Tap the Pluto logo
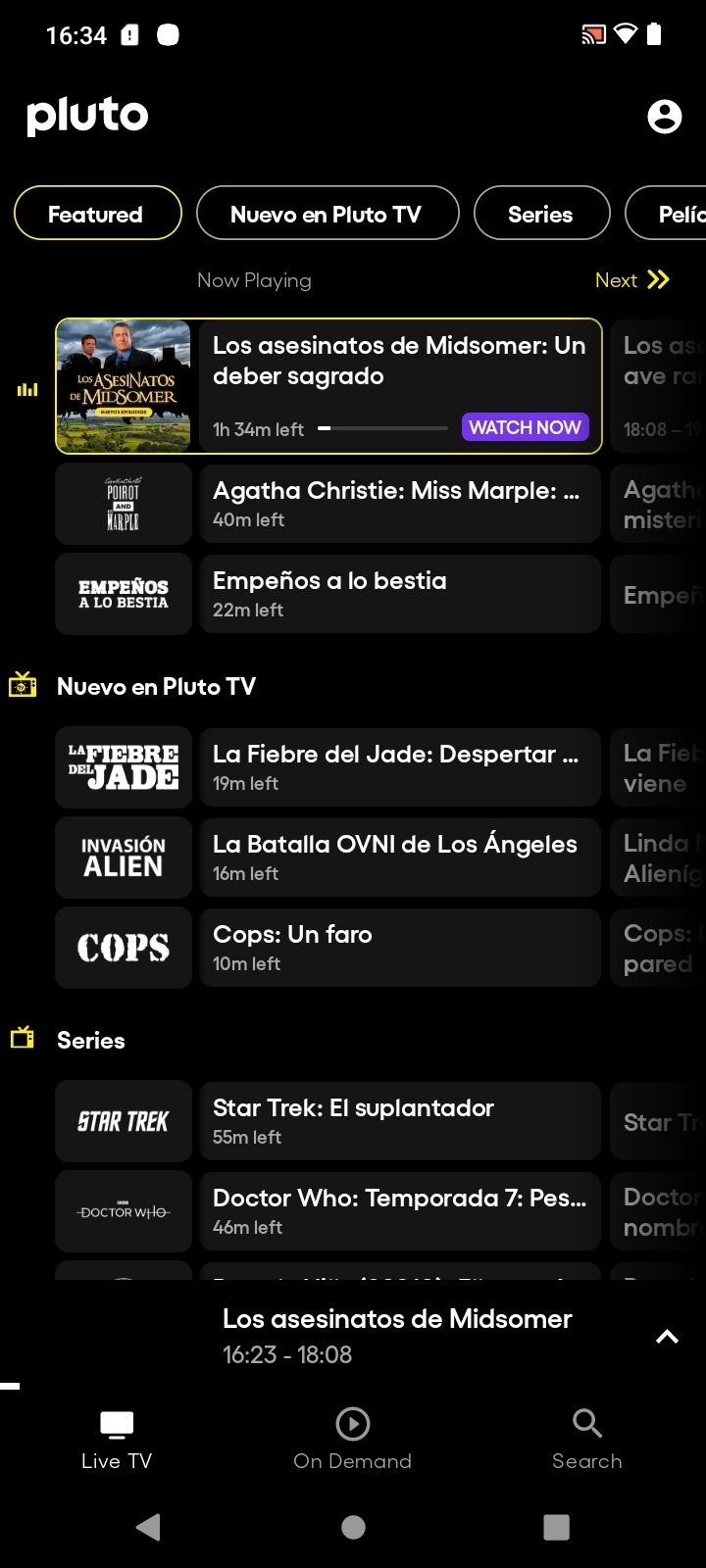Viewport: 706px width, 1568px height. 87,115
